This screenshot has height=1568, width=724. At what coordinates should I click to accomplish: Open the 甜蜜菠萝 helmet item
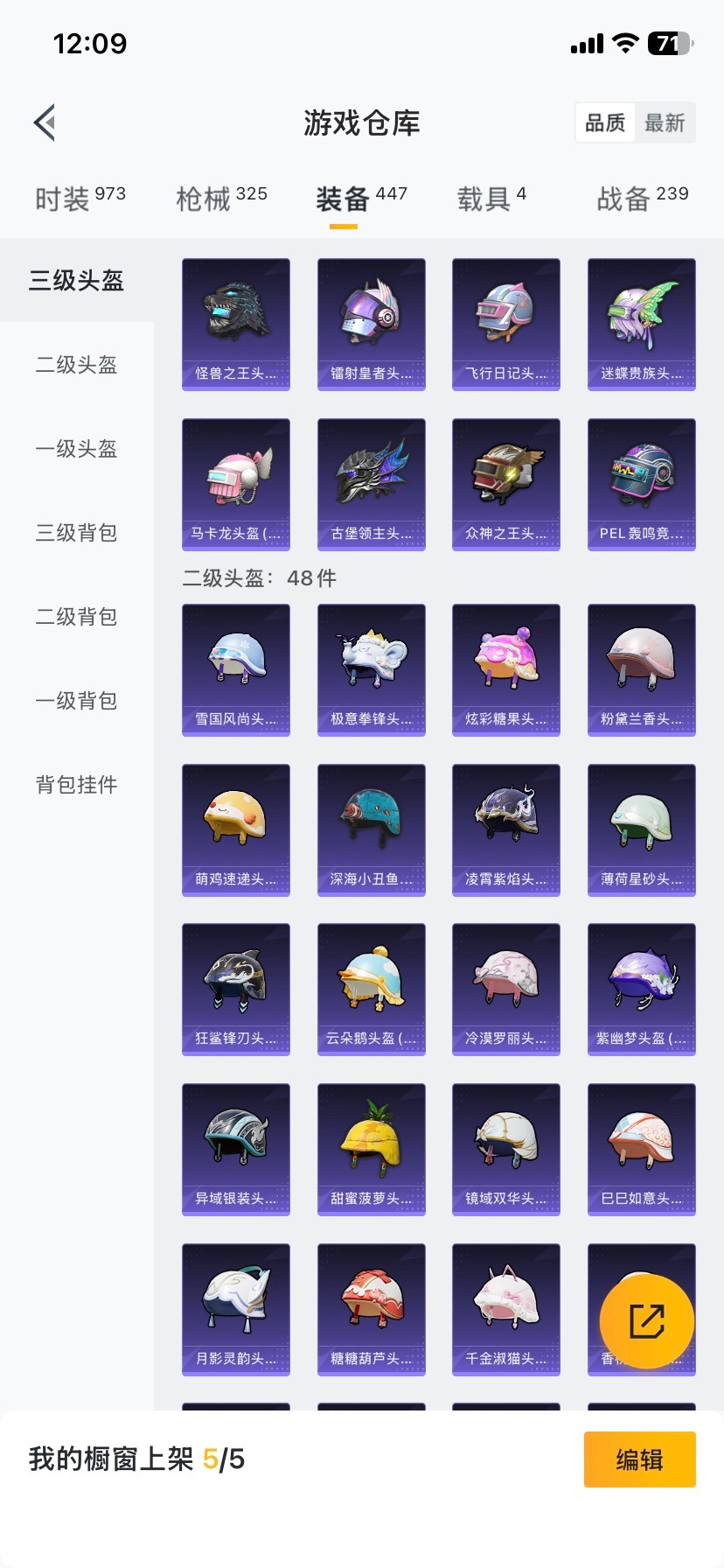[x=372, y=1149]
